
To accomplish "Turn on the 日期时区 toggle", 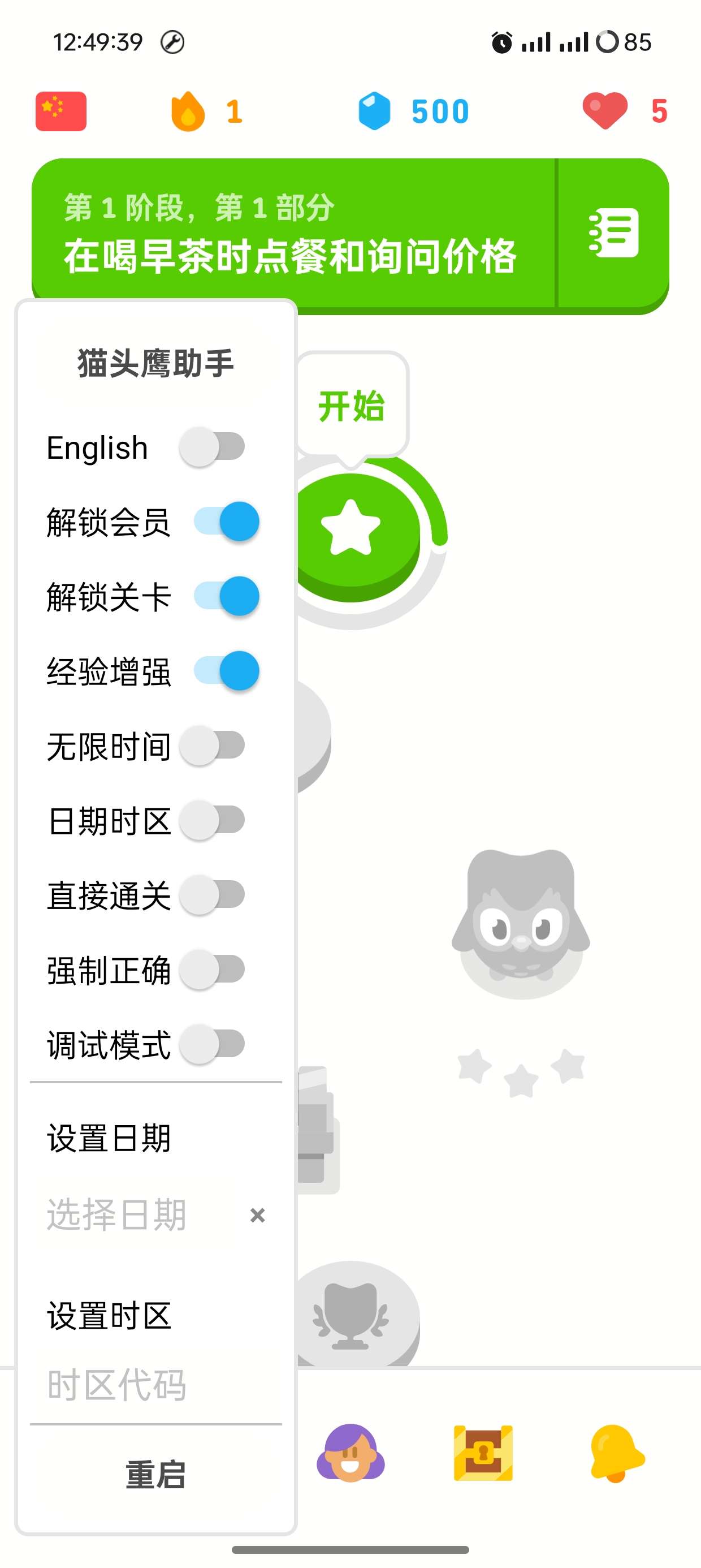I will pos(212,821).
